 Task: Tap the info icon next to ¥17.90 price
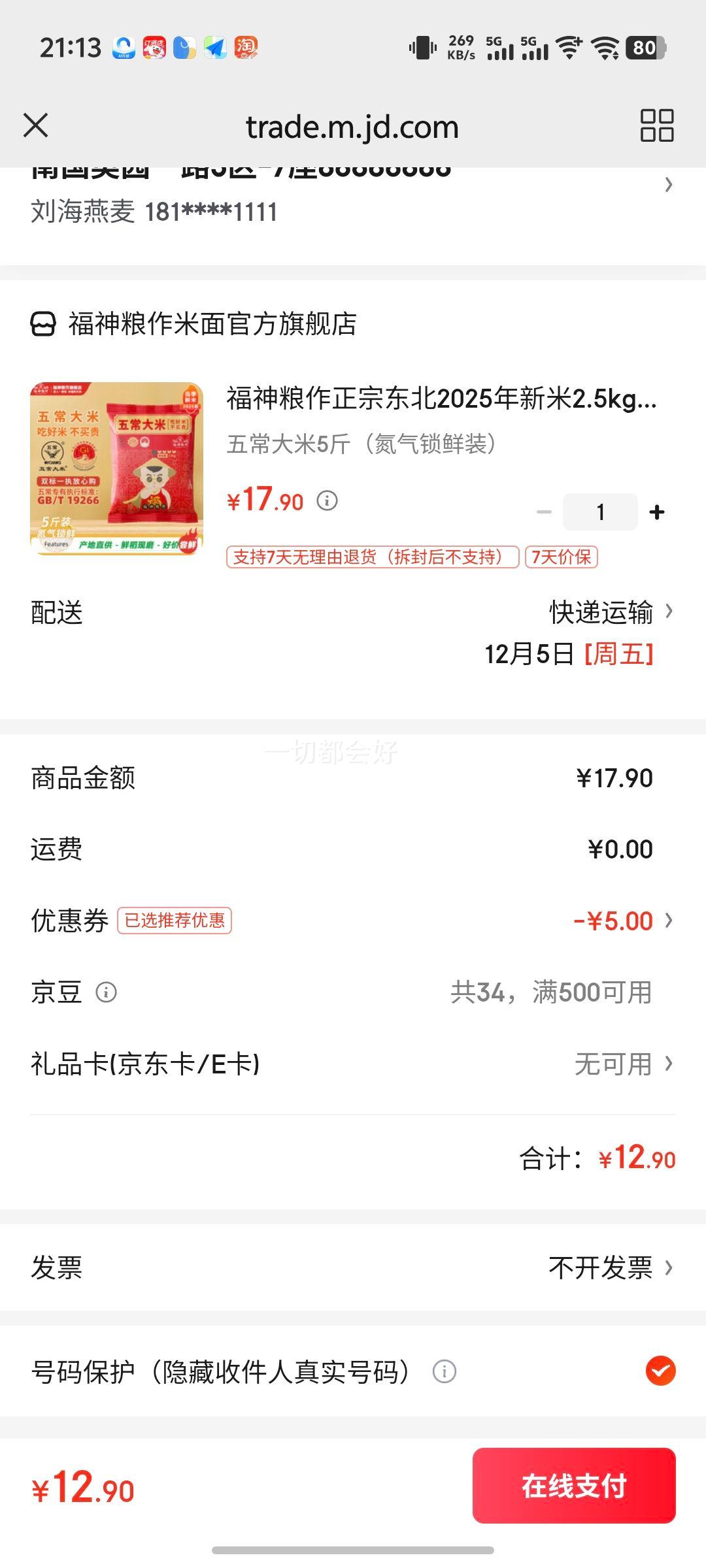tap(327, 502)
